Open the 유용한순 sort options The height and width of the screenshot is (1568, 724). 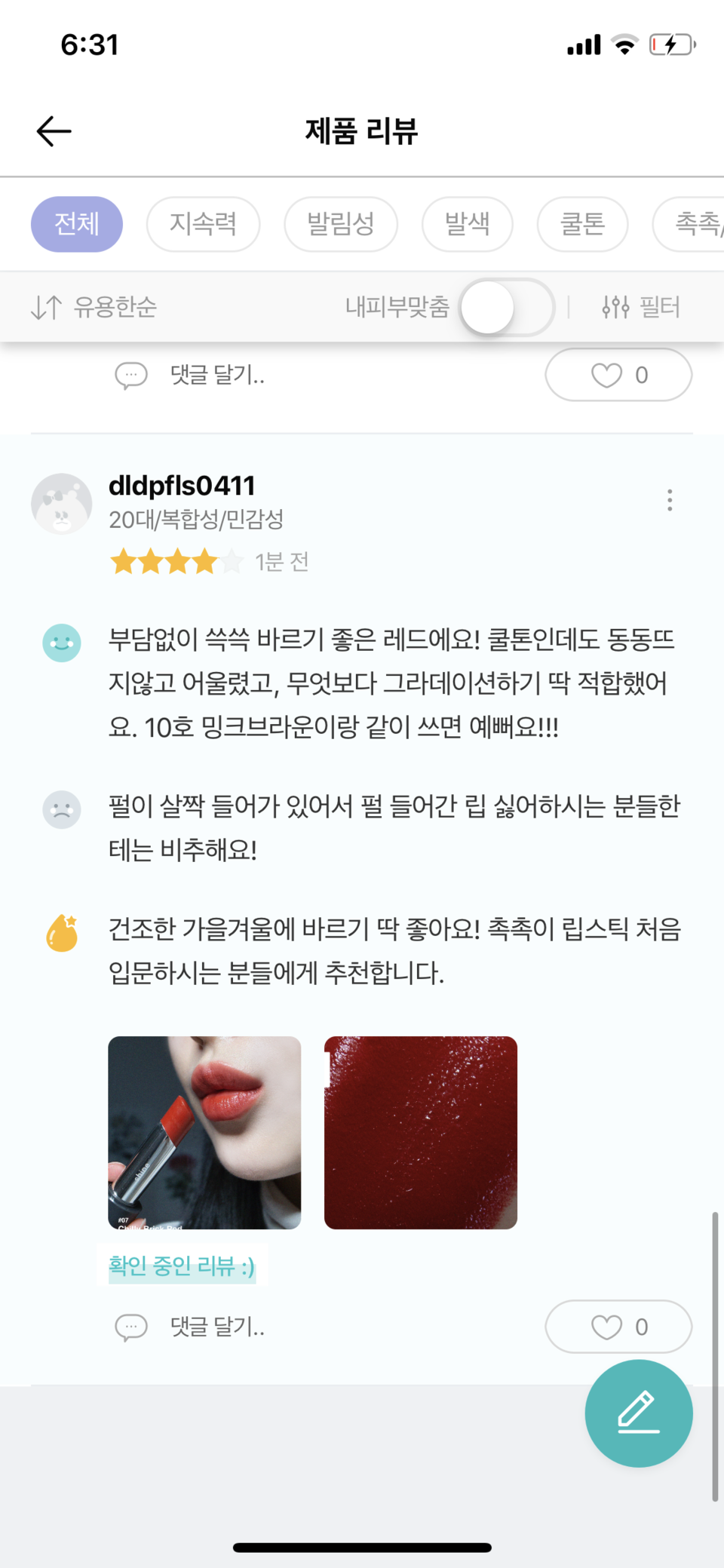94,307
